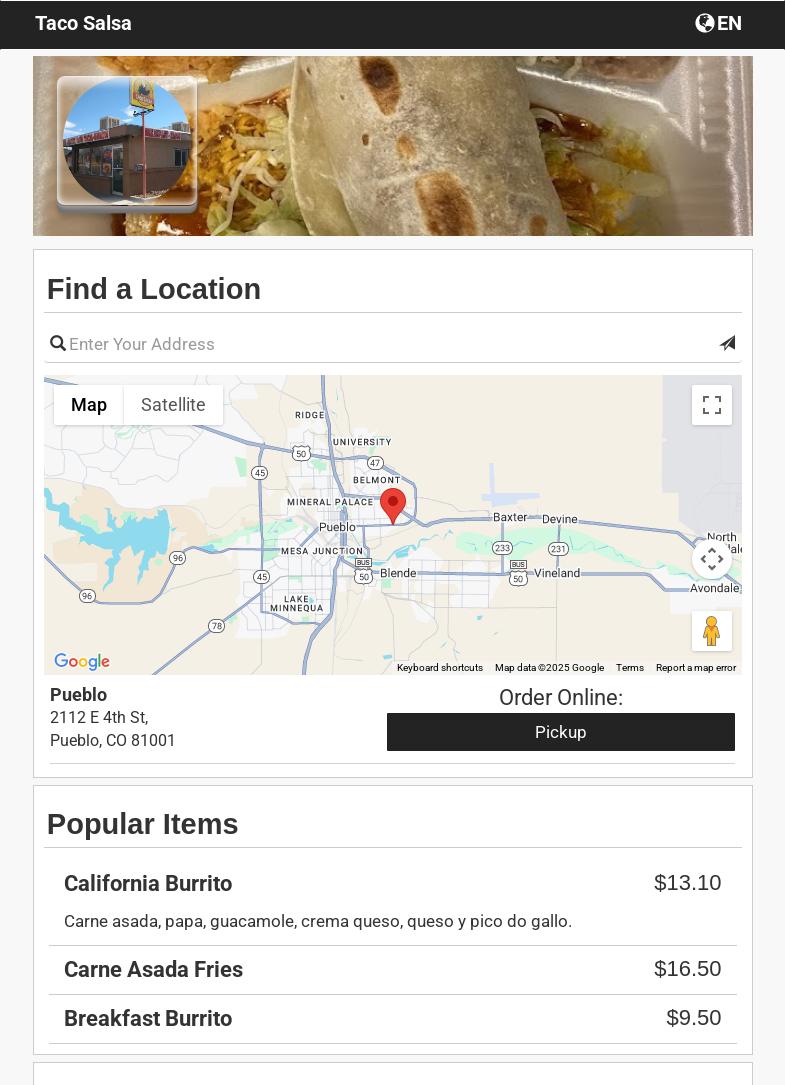
Task: Tap the Enter Your Address field
Action: click(390, 344)
